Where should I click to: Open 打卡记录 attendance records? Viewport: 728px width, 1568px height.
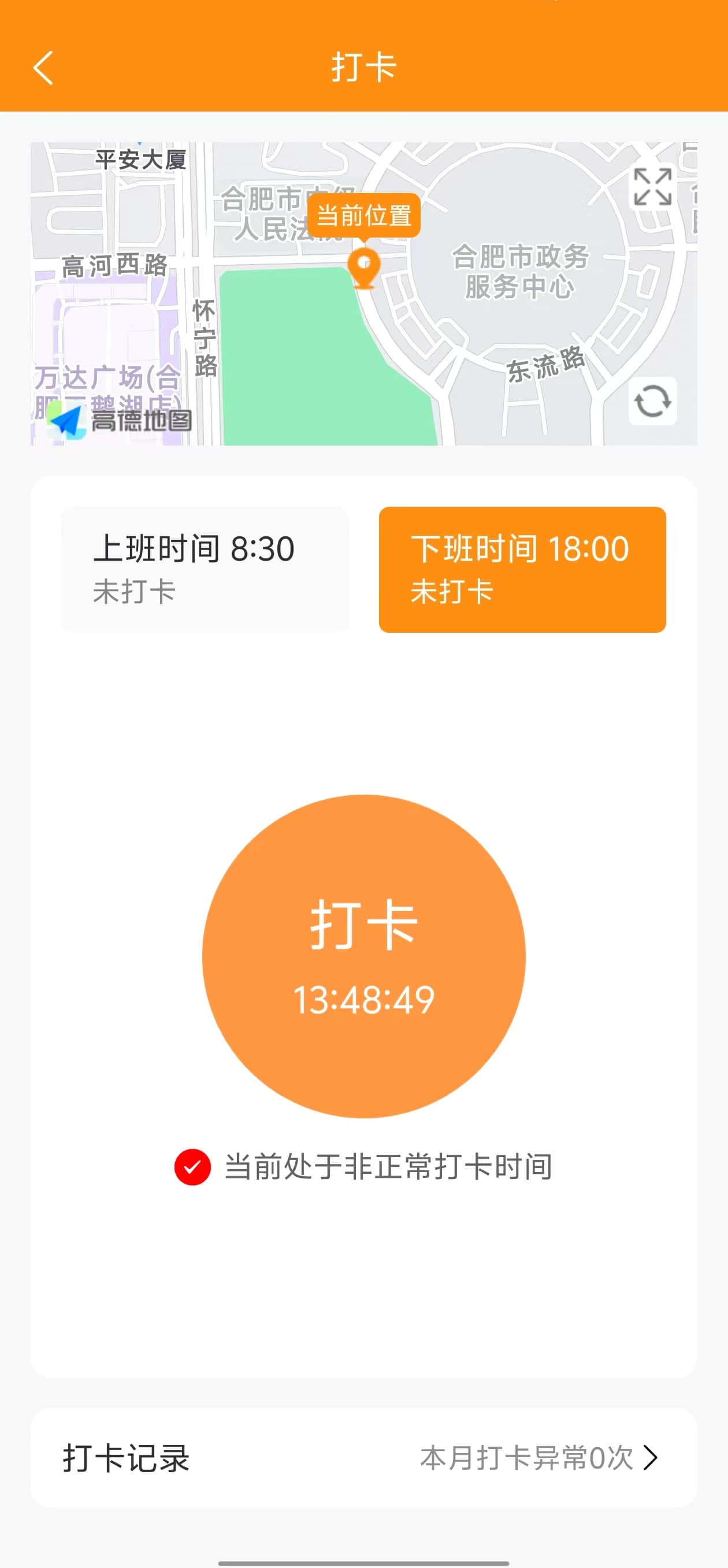point(363,1458)
